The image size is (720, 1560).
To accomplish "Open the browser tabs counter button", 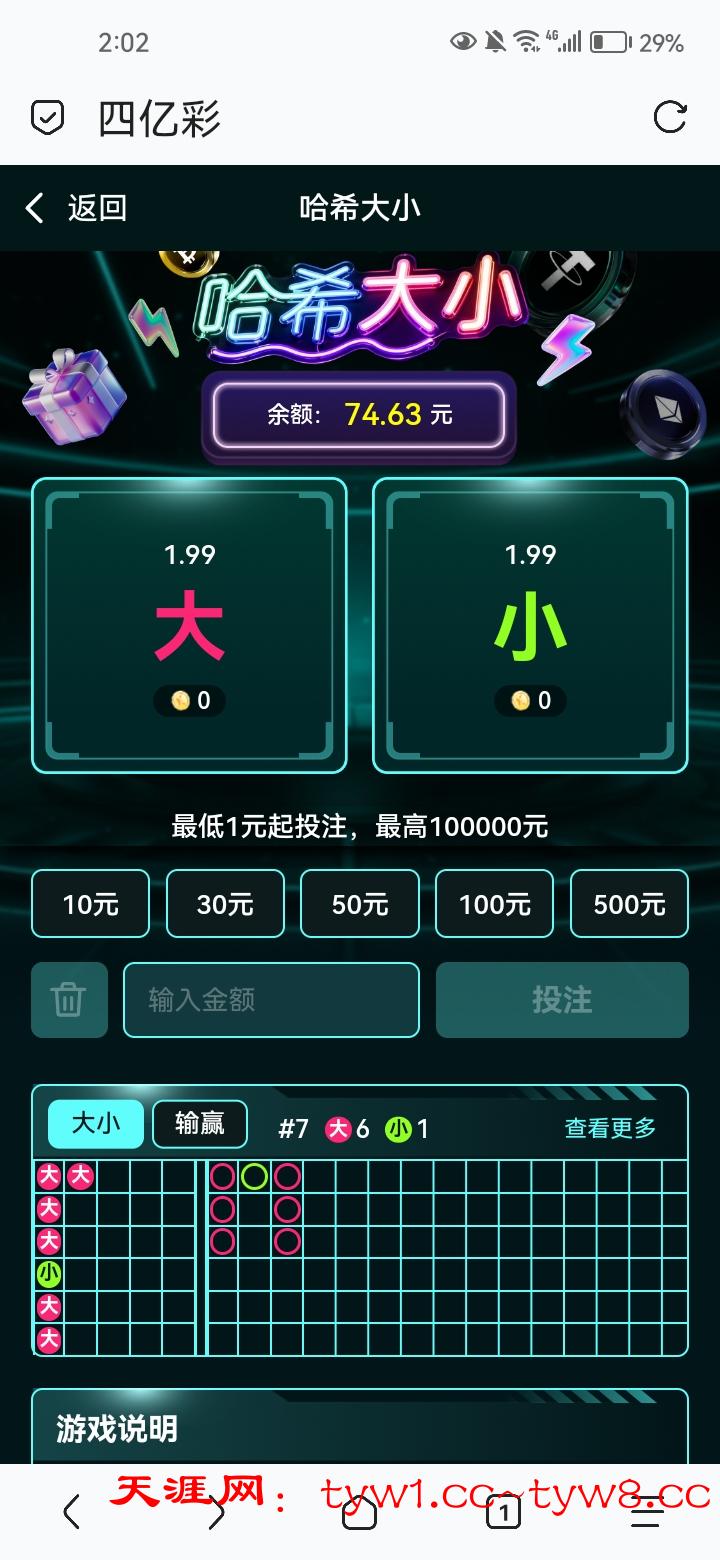I will point(503,1512).
